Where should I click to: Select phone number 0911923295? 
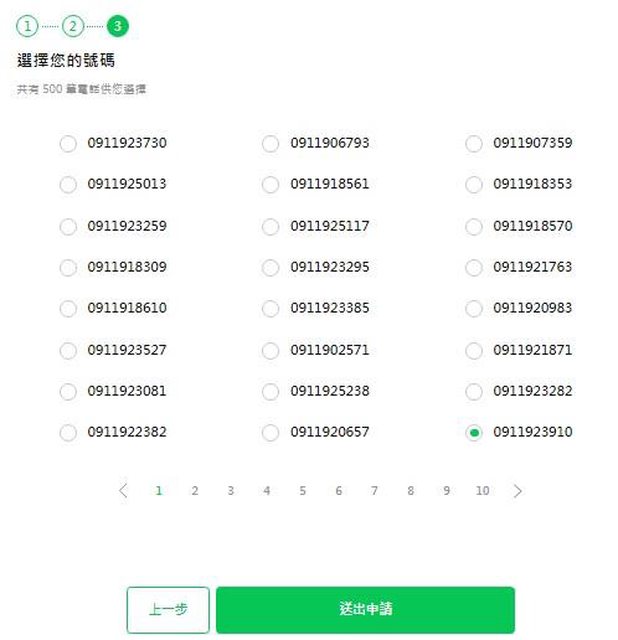coord(270,268)
